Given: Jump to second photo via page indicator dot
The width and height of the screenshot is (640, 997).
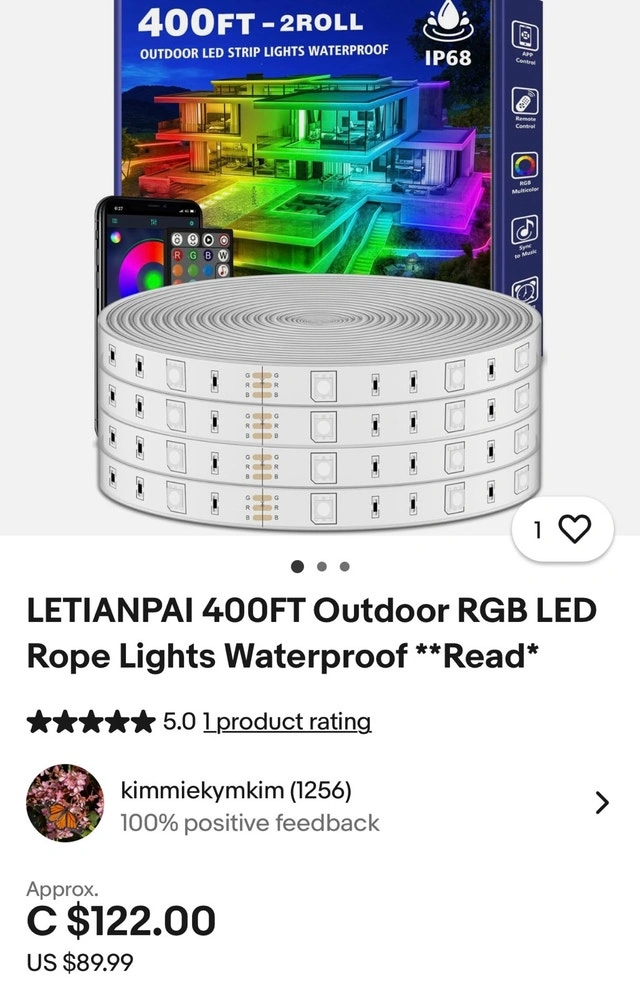Looking at the screenshot, I should [322, 567].
